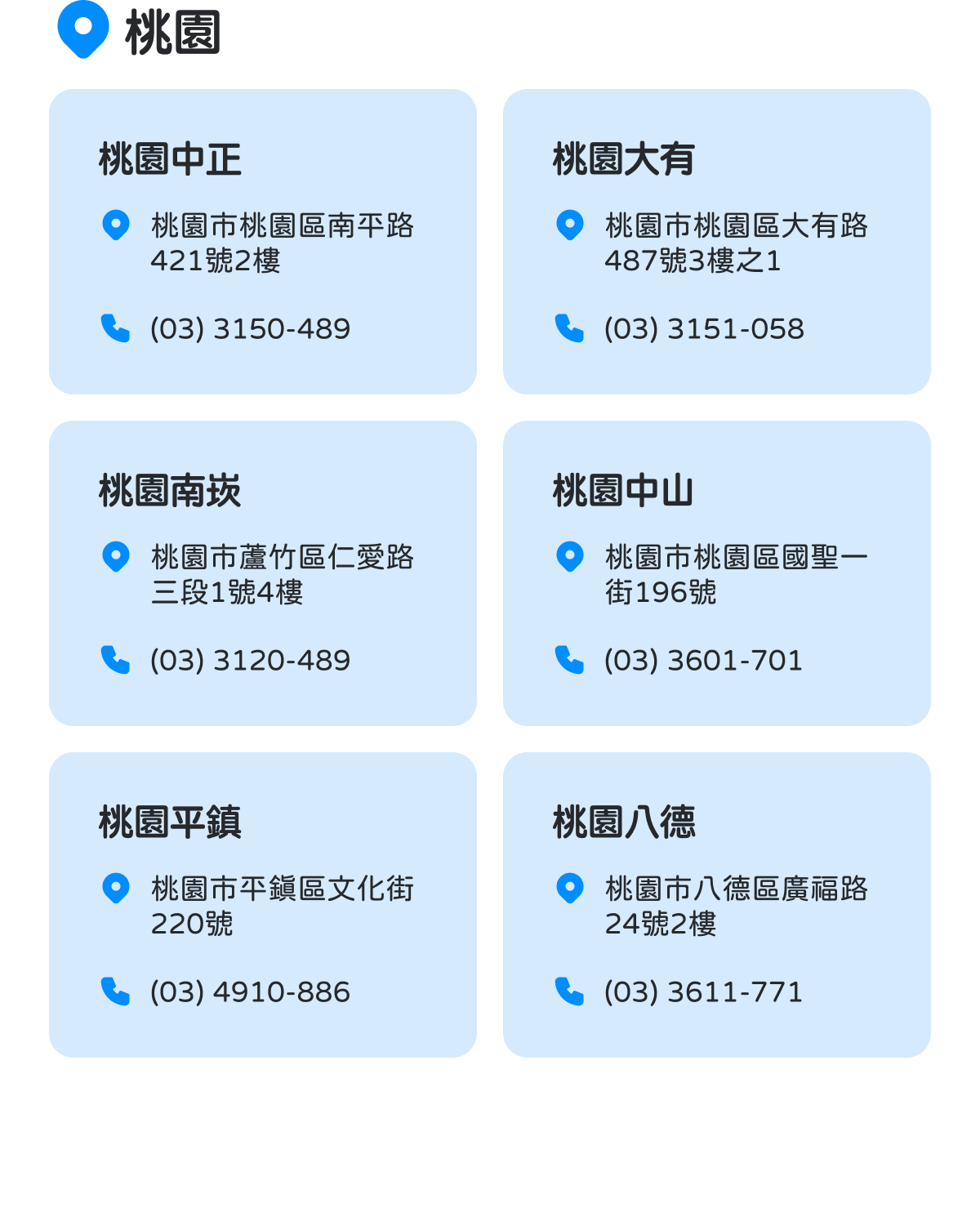
Task: Call the 桃園平鎮 branch at (03) 4910-886
Action: pos(250,992)
